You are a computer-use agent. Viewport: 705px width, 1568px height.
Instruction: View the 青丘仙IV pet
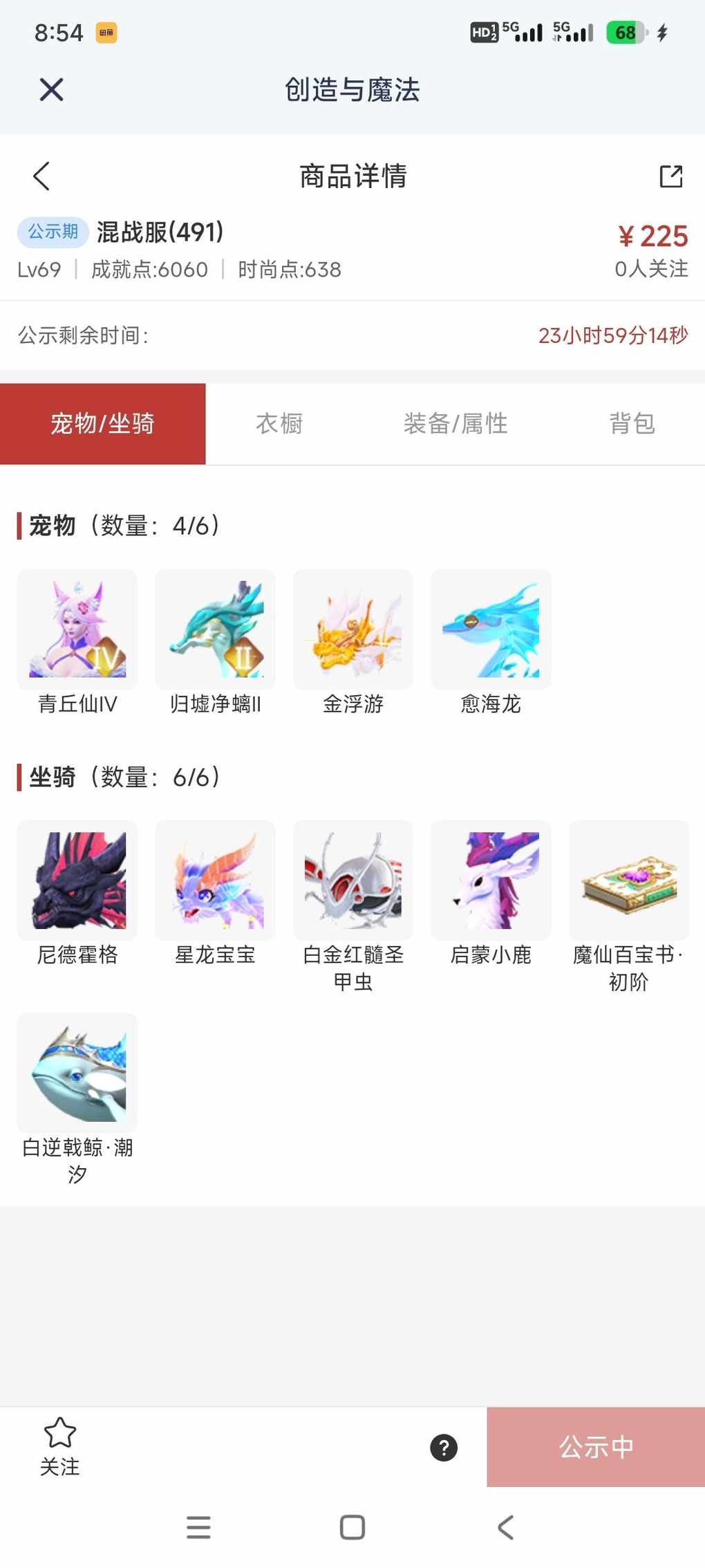click(x=77, y=629)
